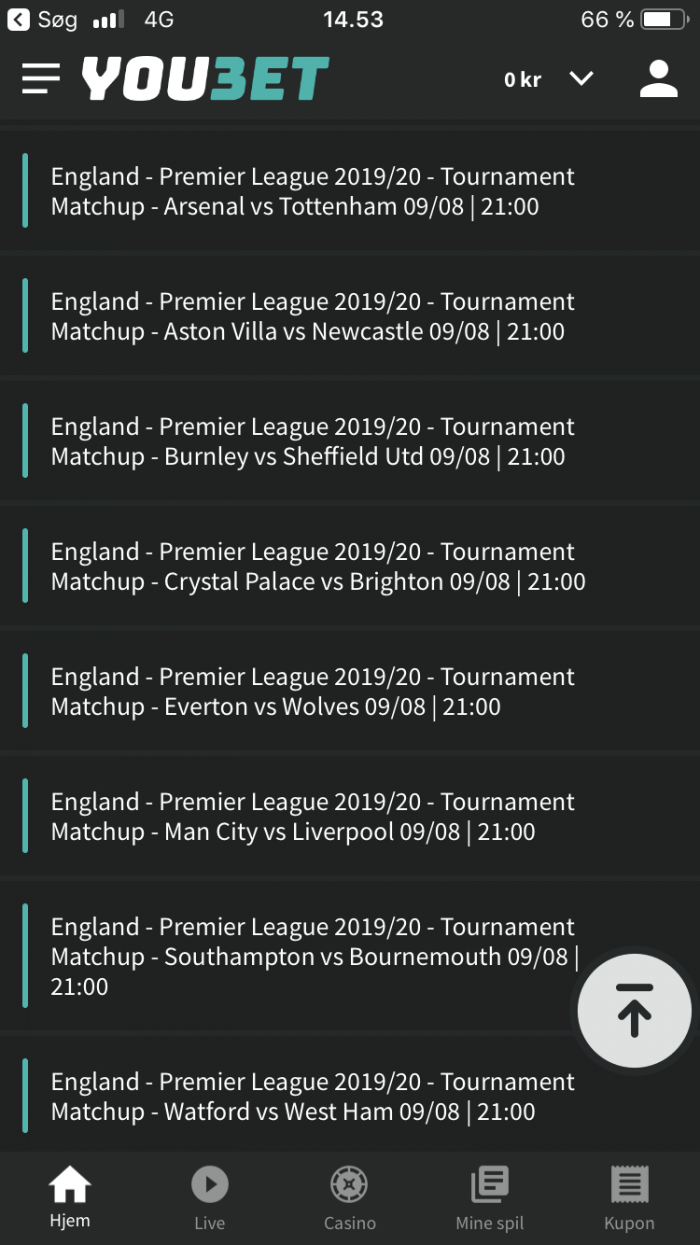View Southampton vs Bournemouth matchup
Image resolution: width=700 pixels, height=1245 pixels.
click(350, 956)
